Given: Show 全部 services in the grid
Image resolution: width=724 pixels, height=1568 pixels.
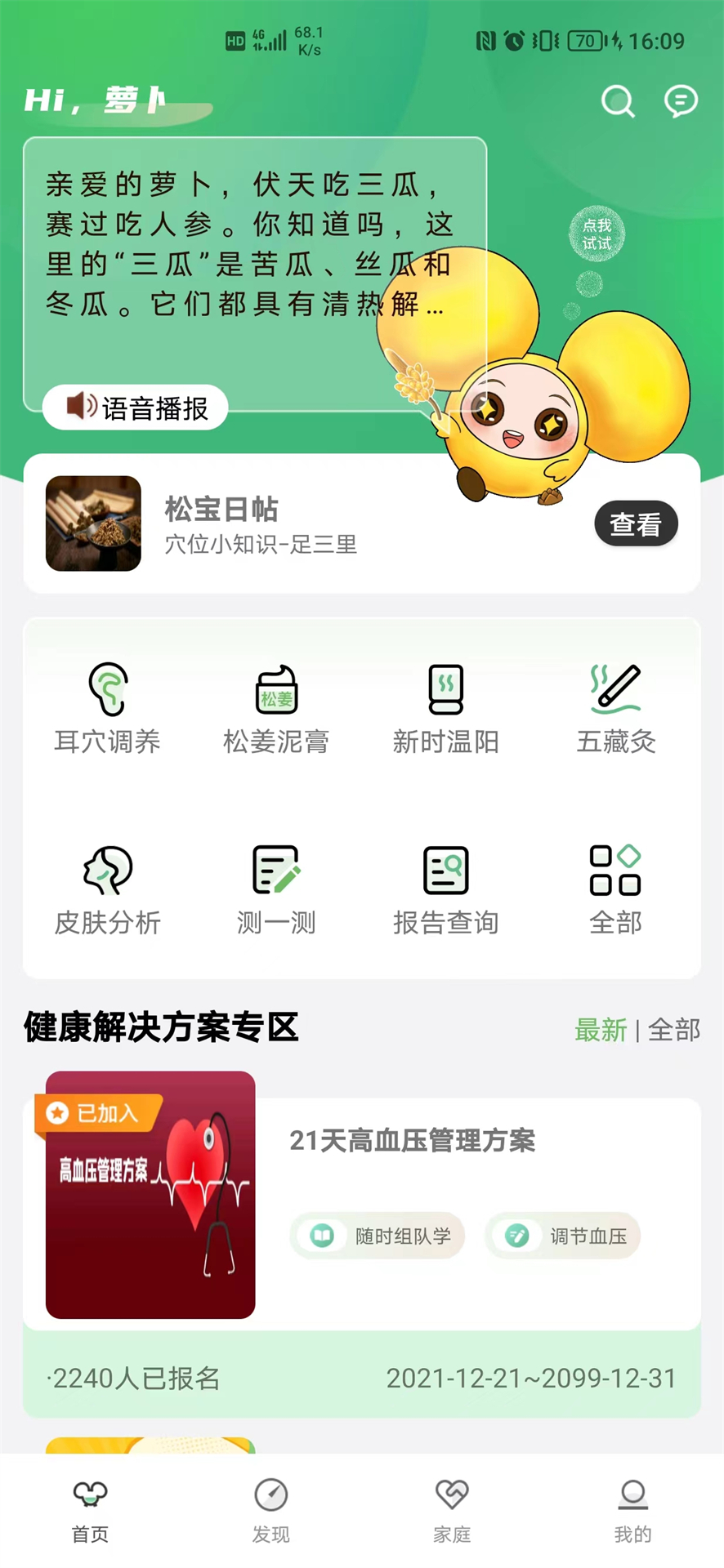Looking at the screenshot, I should [x=615, y=889].
